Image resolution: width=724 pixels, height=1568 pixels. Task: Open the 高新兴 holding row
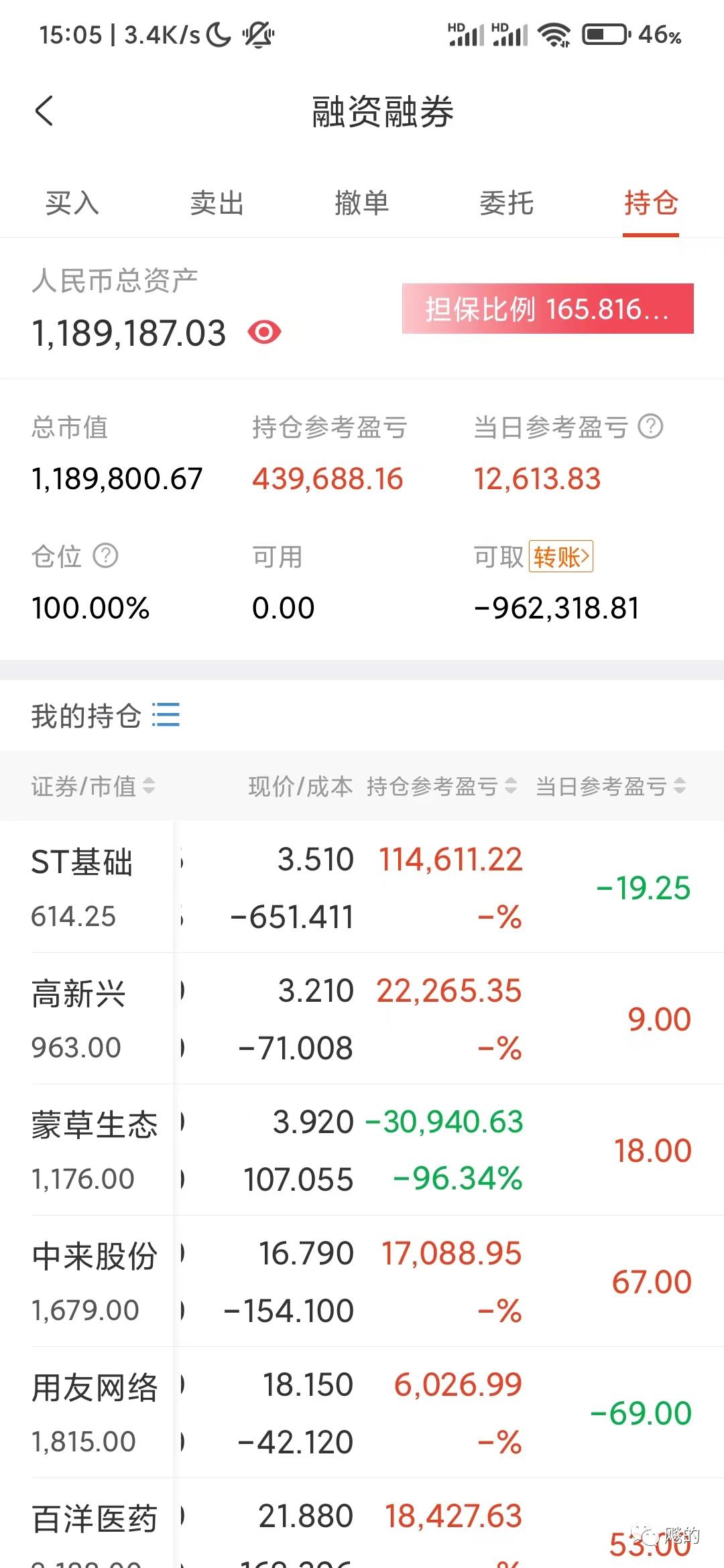pyautogui.click(x=362, y=1019)
